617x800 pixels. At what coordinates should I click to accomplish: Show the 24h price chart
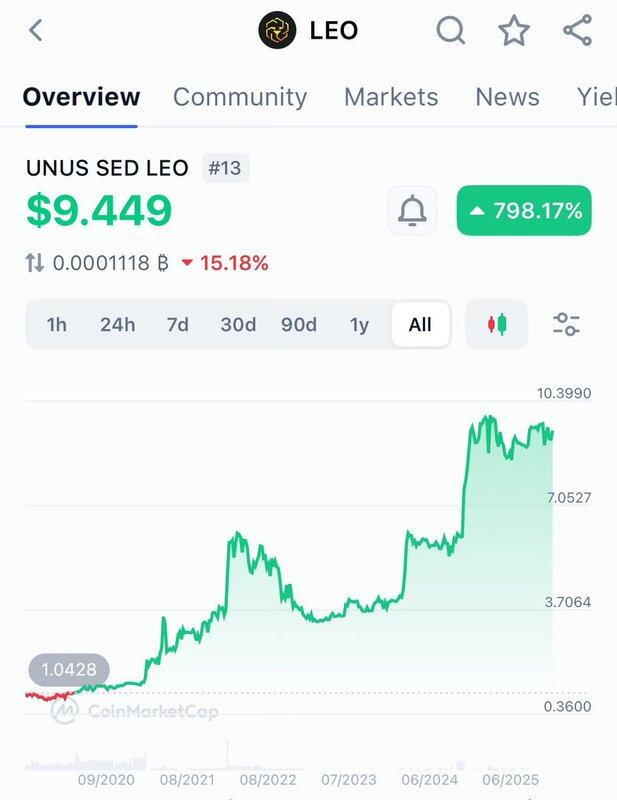(x=117, y=325)
